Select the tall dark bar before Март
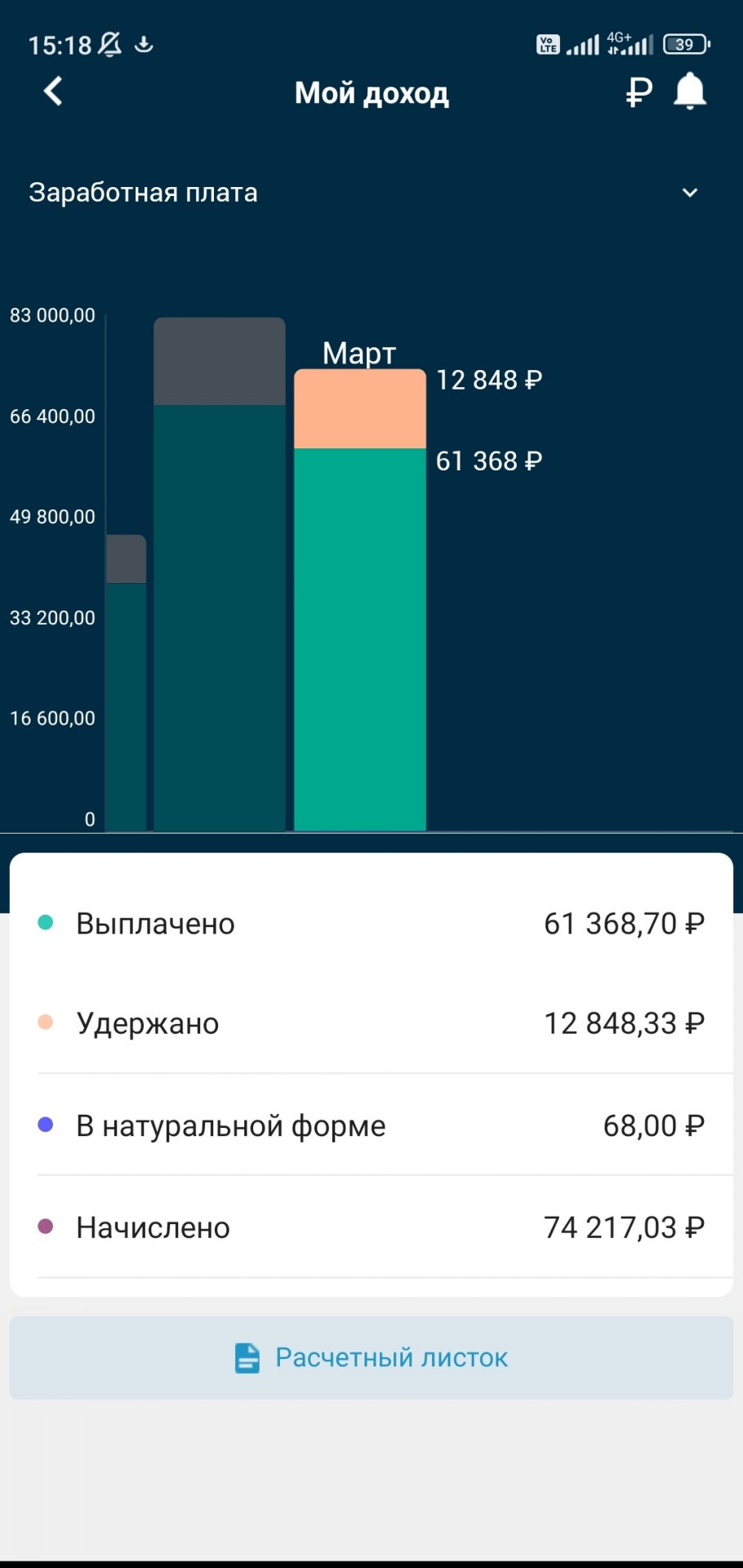The height and width of the screenshot is (1568, 743). pos(220,574)
